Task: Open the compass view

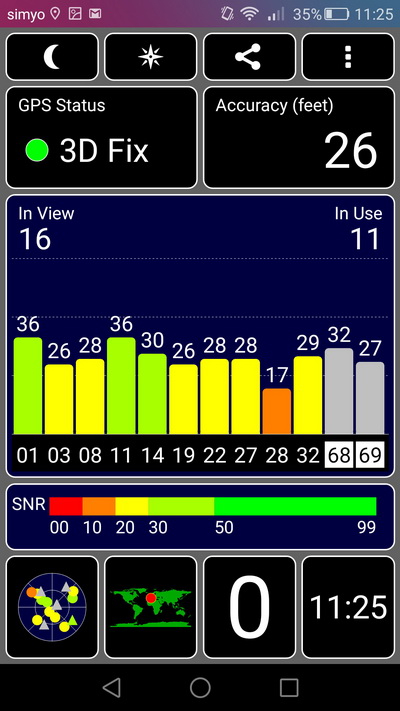Action: 151,57
